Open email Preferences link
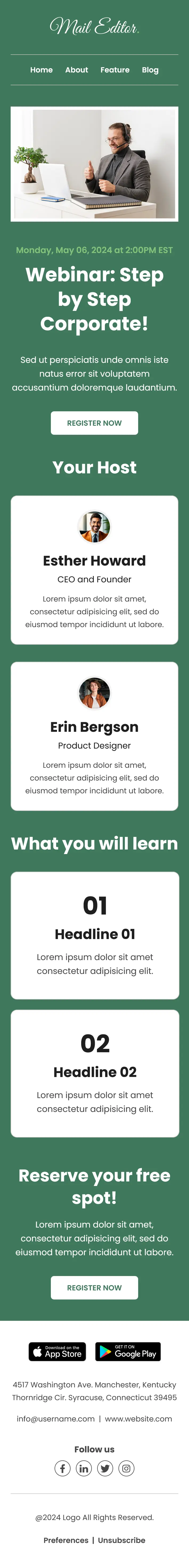Viewport: 189px width, 1568px height. click(x=66, y=1540)
